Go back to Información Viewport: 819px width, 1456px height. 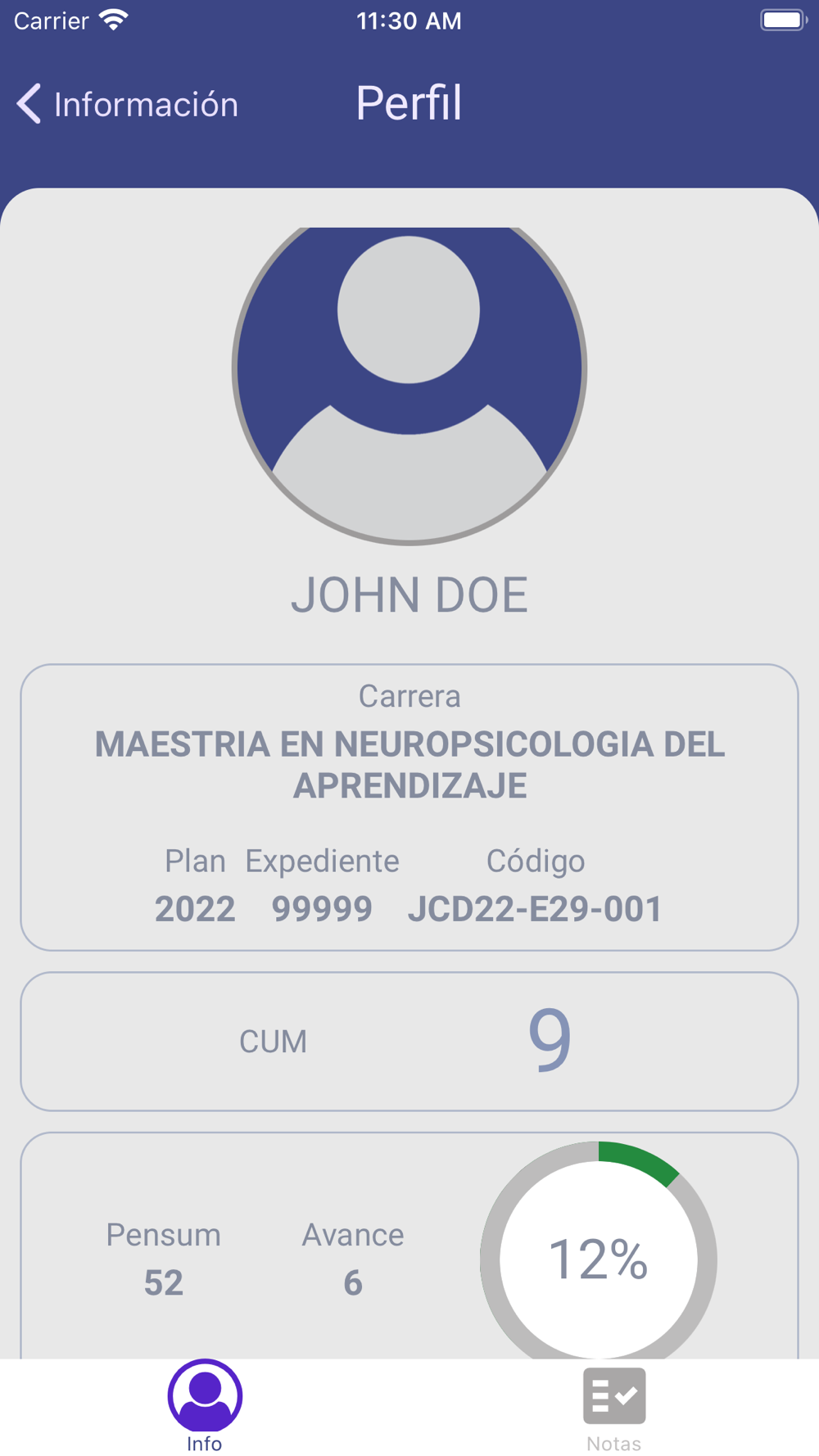(x=128, y=105)
